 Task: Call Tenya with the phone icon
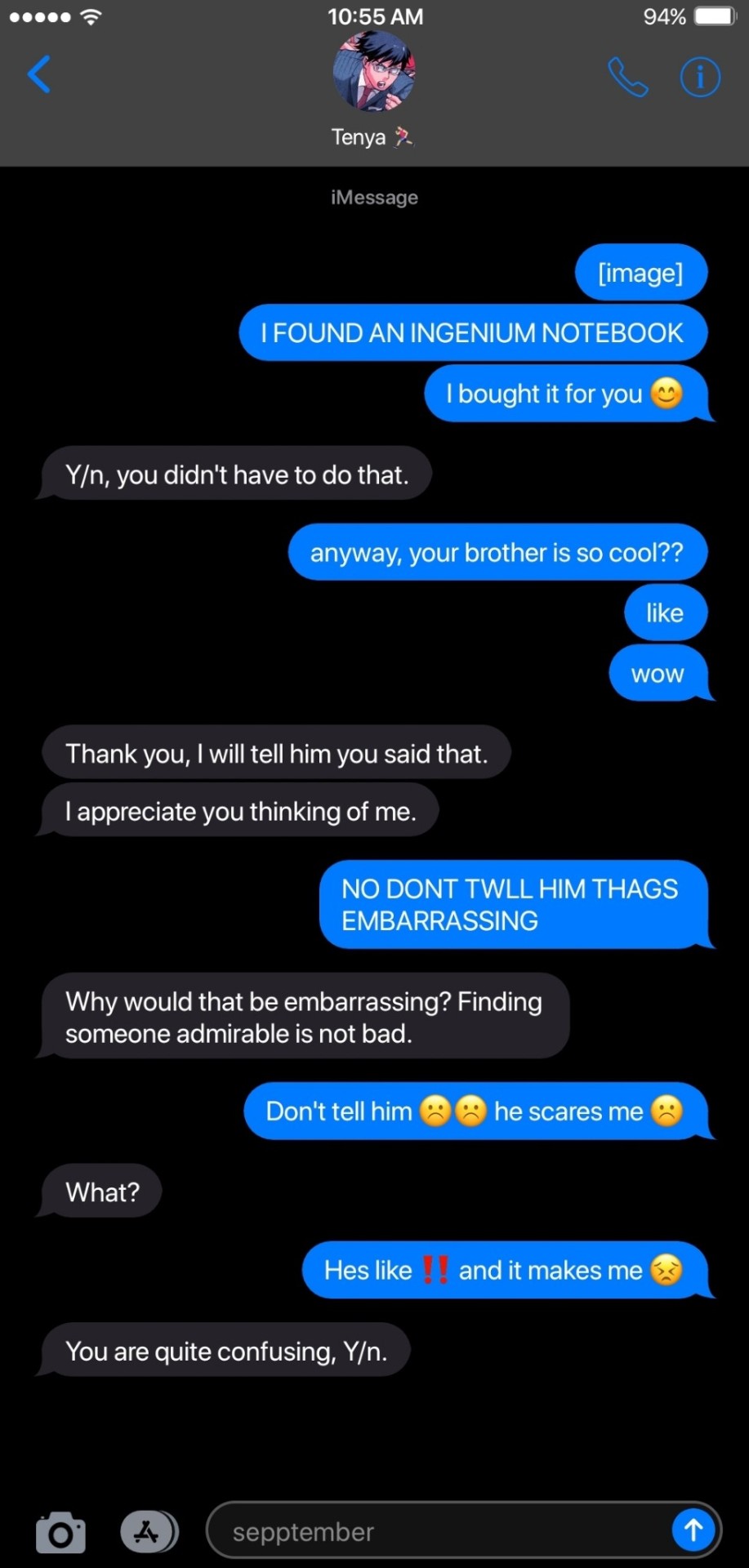click(627, 78)
